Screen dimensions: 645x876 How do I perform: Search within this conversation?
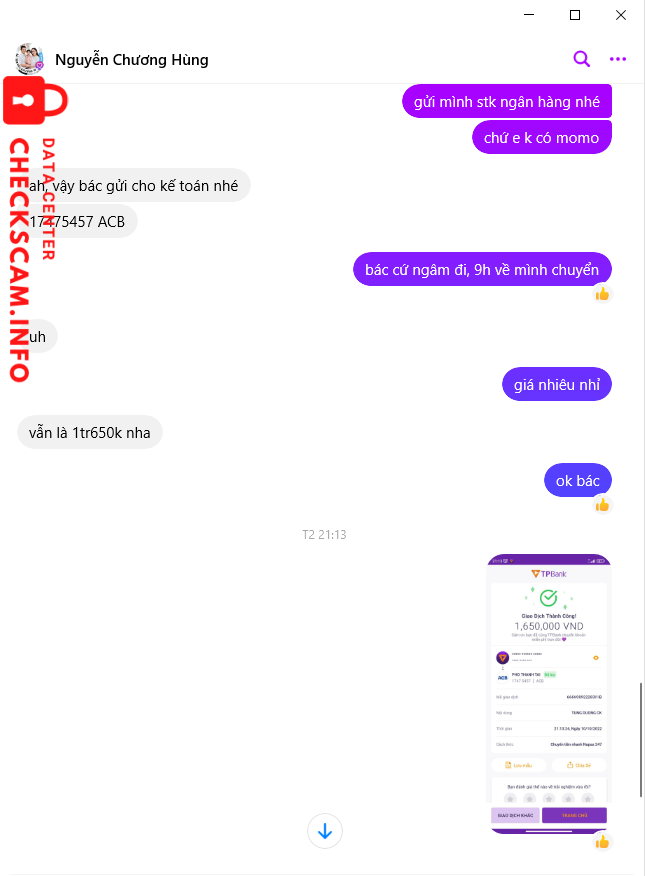pyautogui.click(x=582, y=59)
